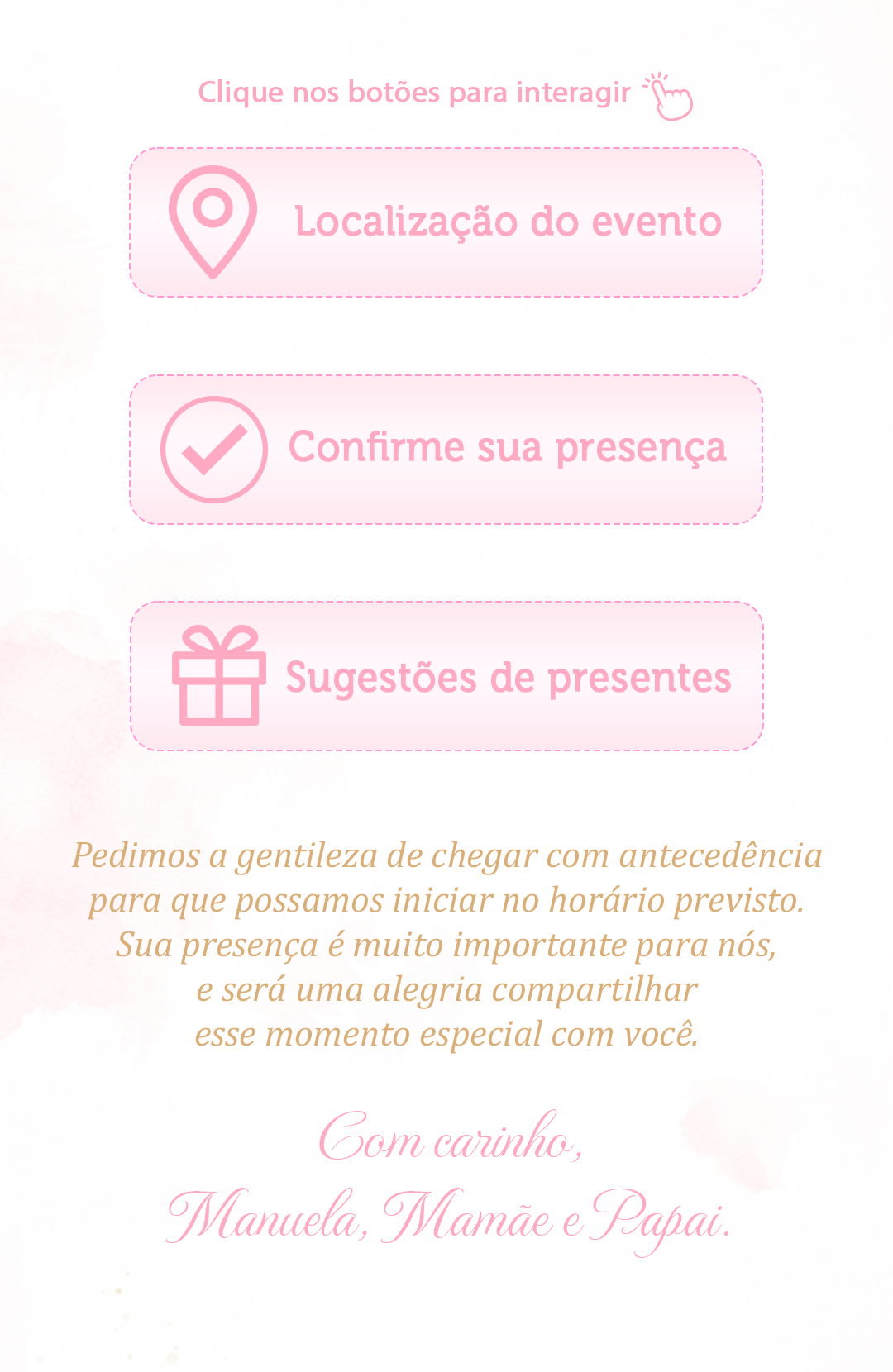Image resolution: width=893 pixels, height=1372 pixels.
Task: Tap Confirme sua presença button
Action: [x=446, y=450]
